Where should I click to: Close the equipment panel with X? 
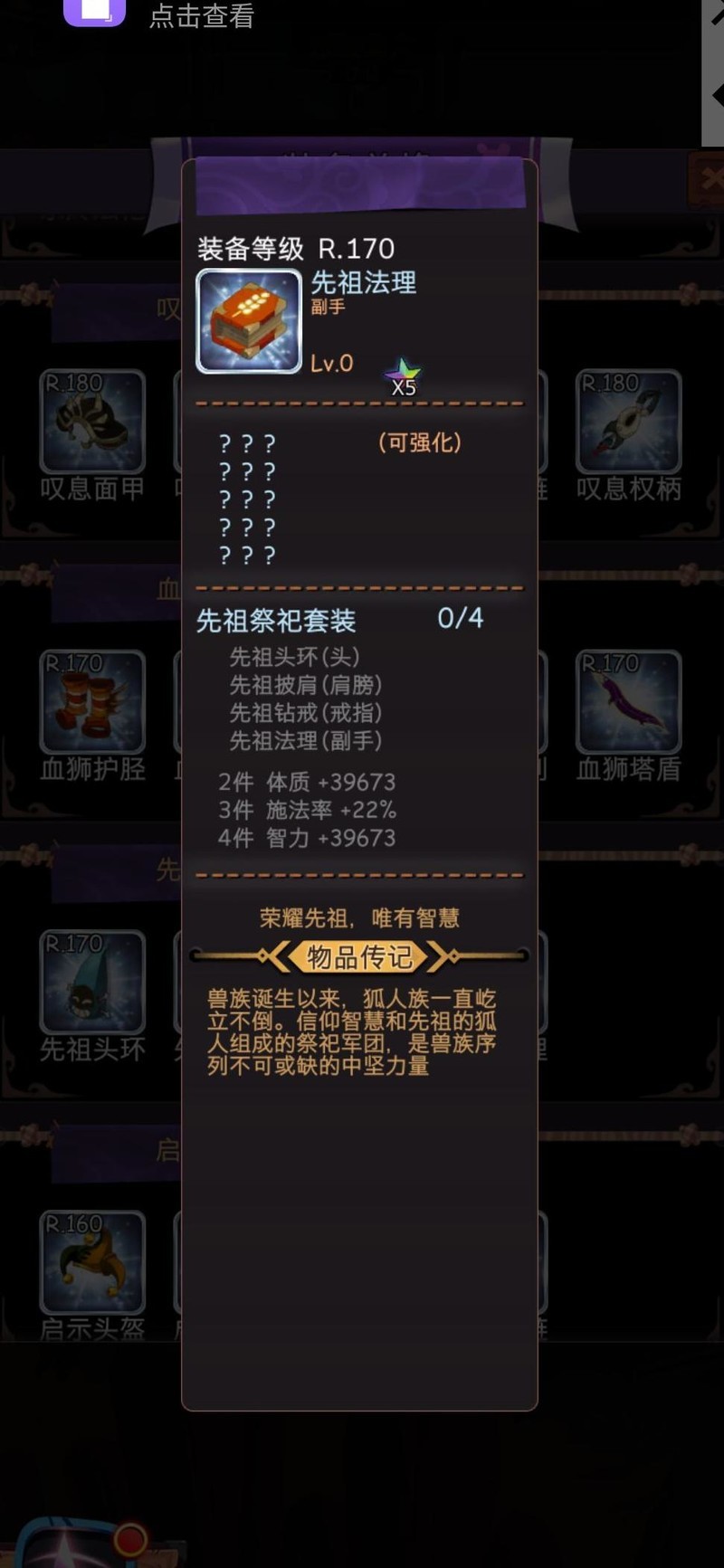pos(707,179)
